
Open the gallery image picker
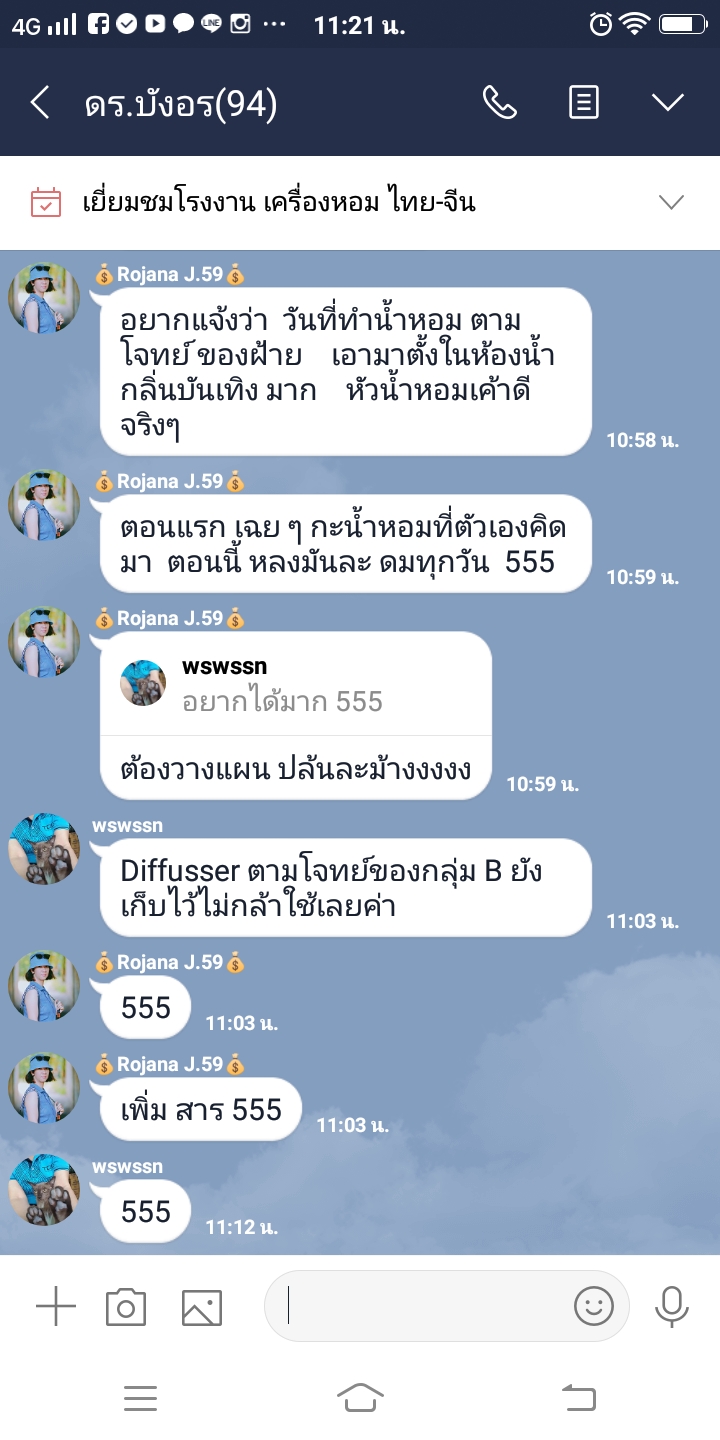coord(201,1306)
